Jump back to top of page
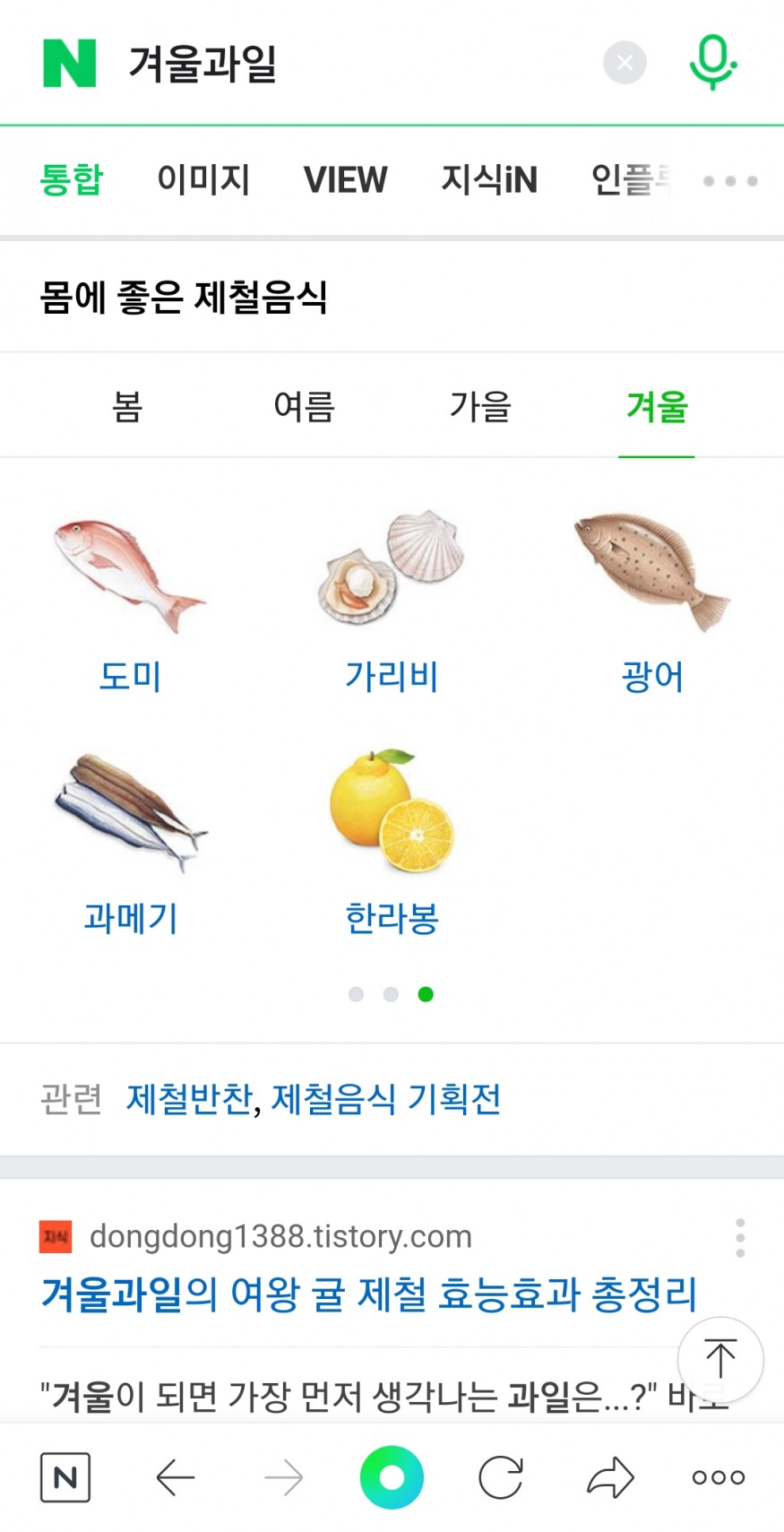 720,1359
